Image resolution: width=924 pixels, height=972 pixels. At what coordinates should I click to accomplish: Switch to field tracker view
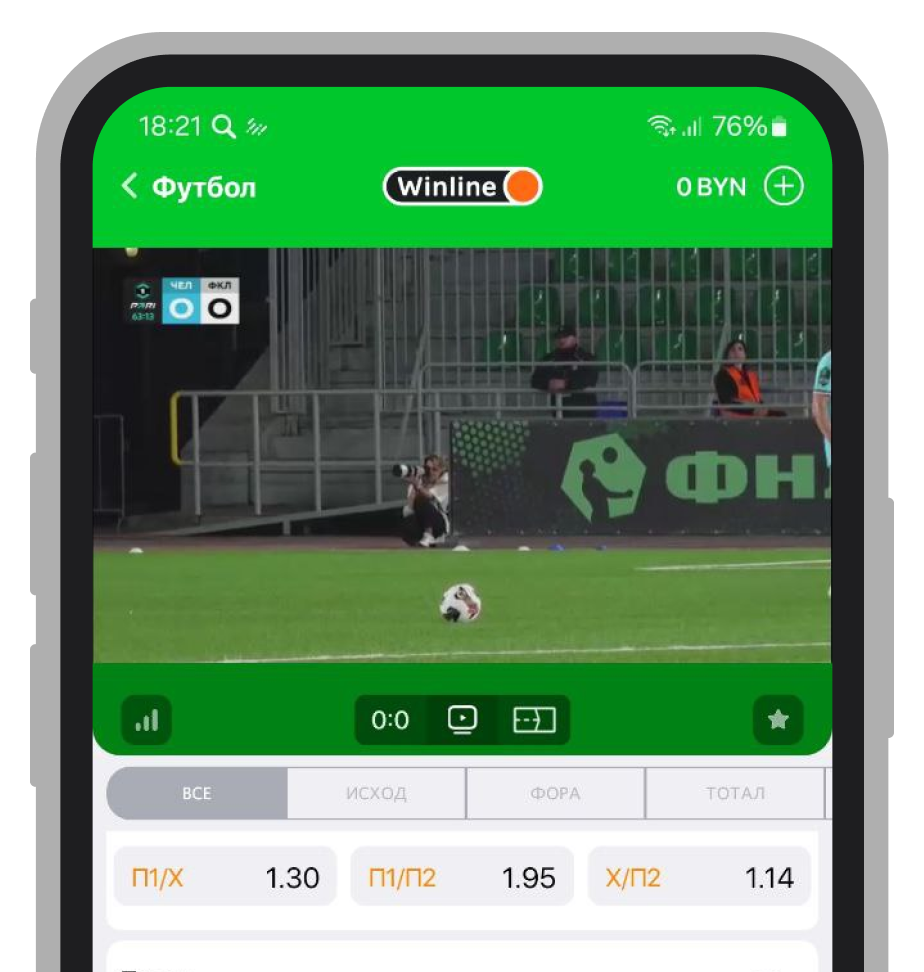click(534, 720)
